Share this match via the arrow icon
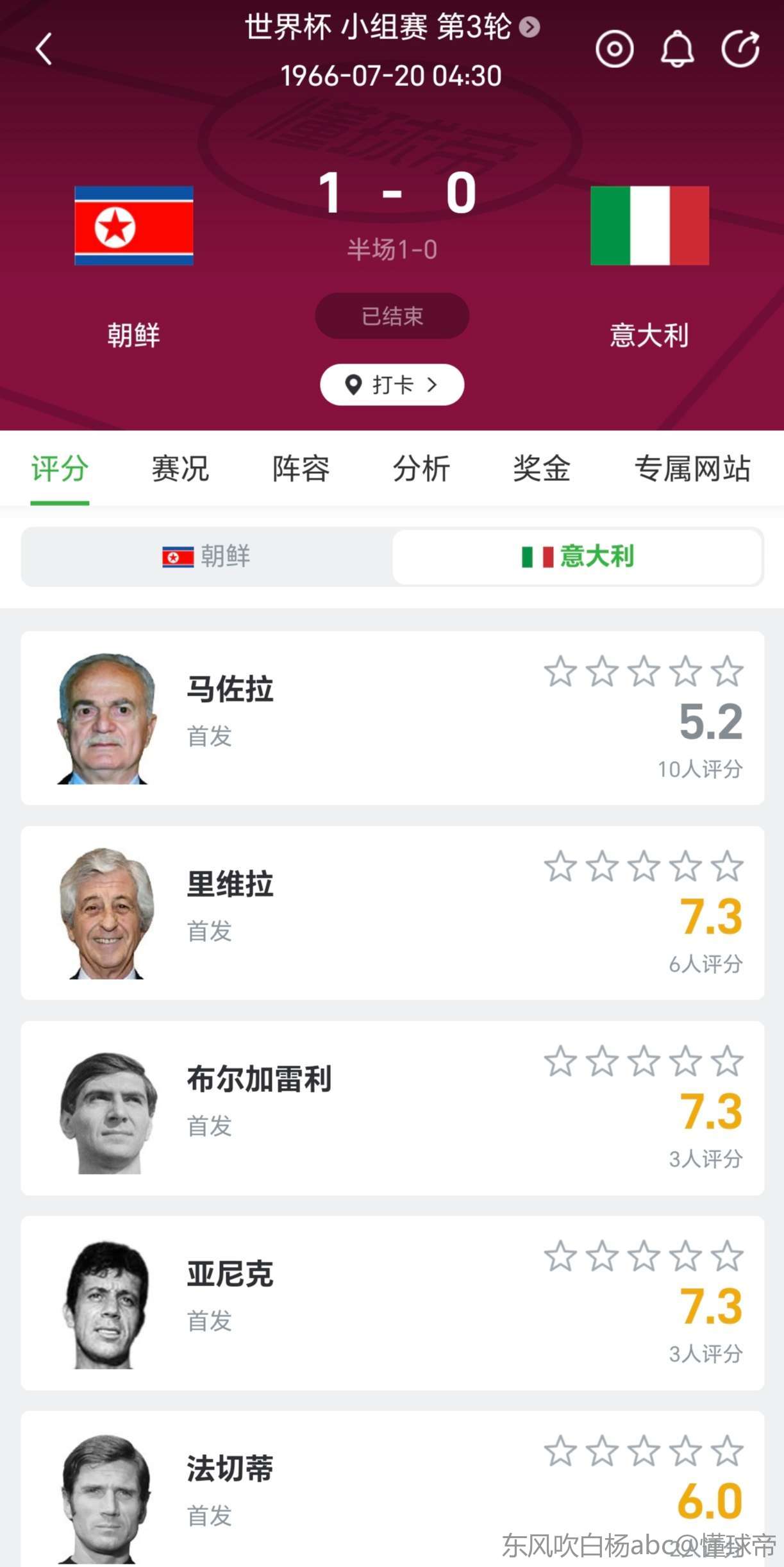784x1567 pixels. pos(740,49)
